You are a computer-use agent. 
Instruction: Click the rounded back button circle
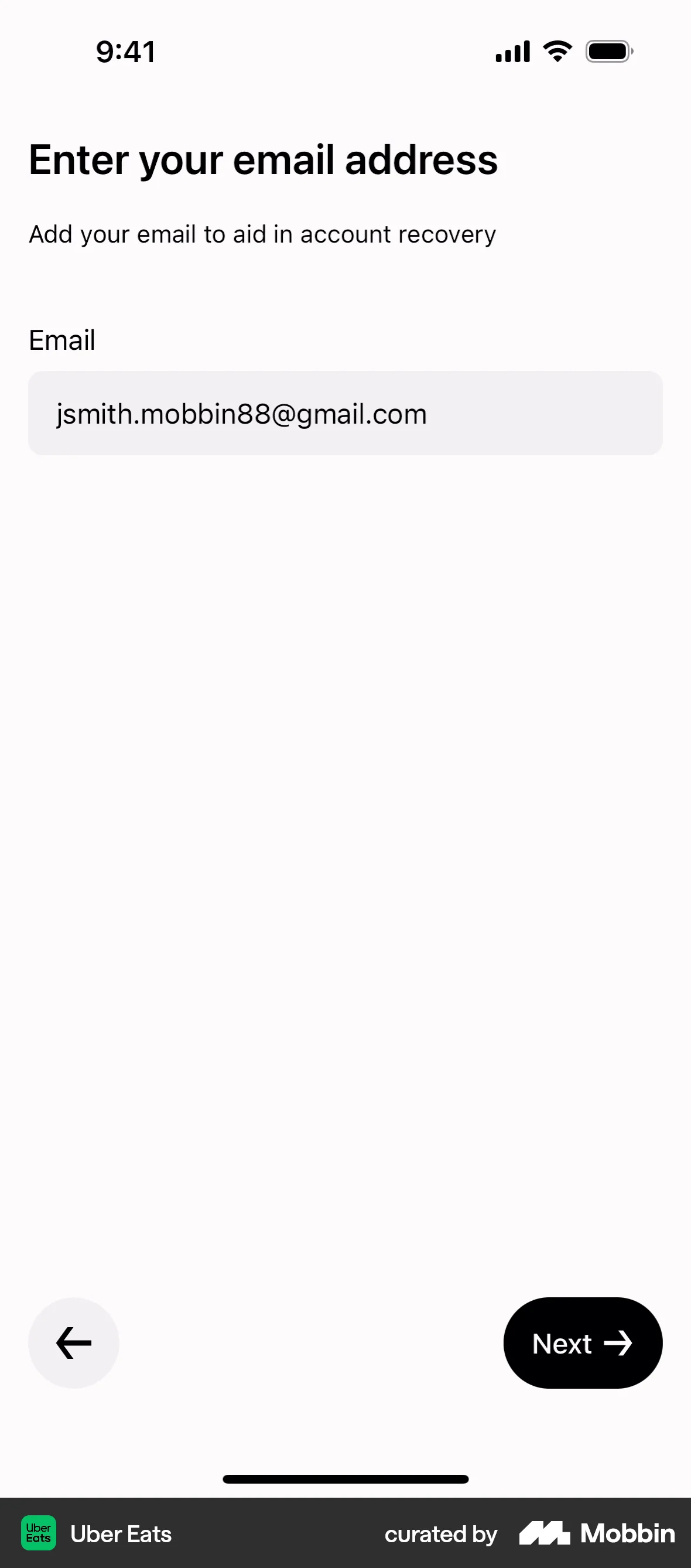click(x=74, y=1343)
